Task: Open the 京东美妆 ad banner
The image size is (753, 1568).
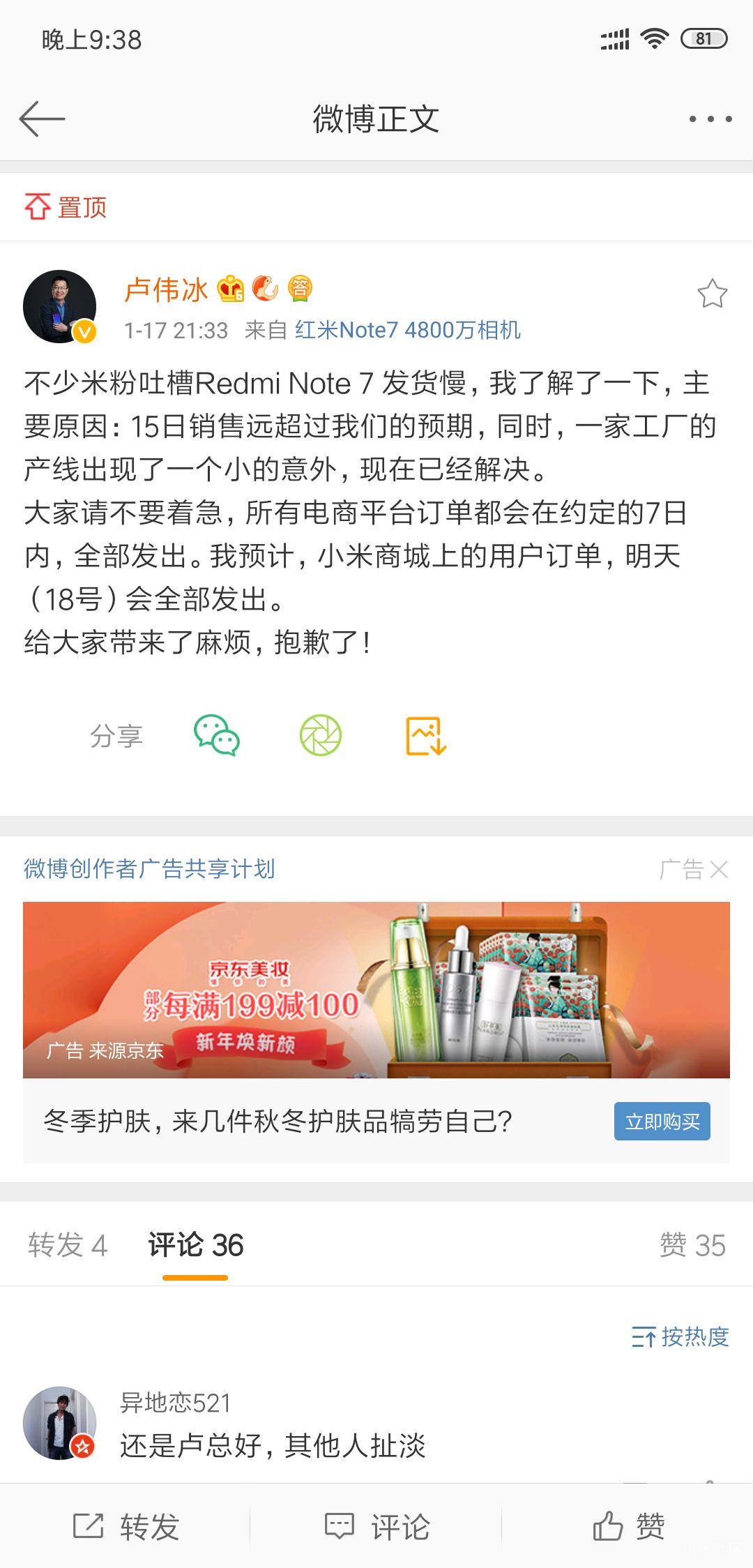Action: pyautogui.click(x=376, y=989)
